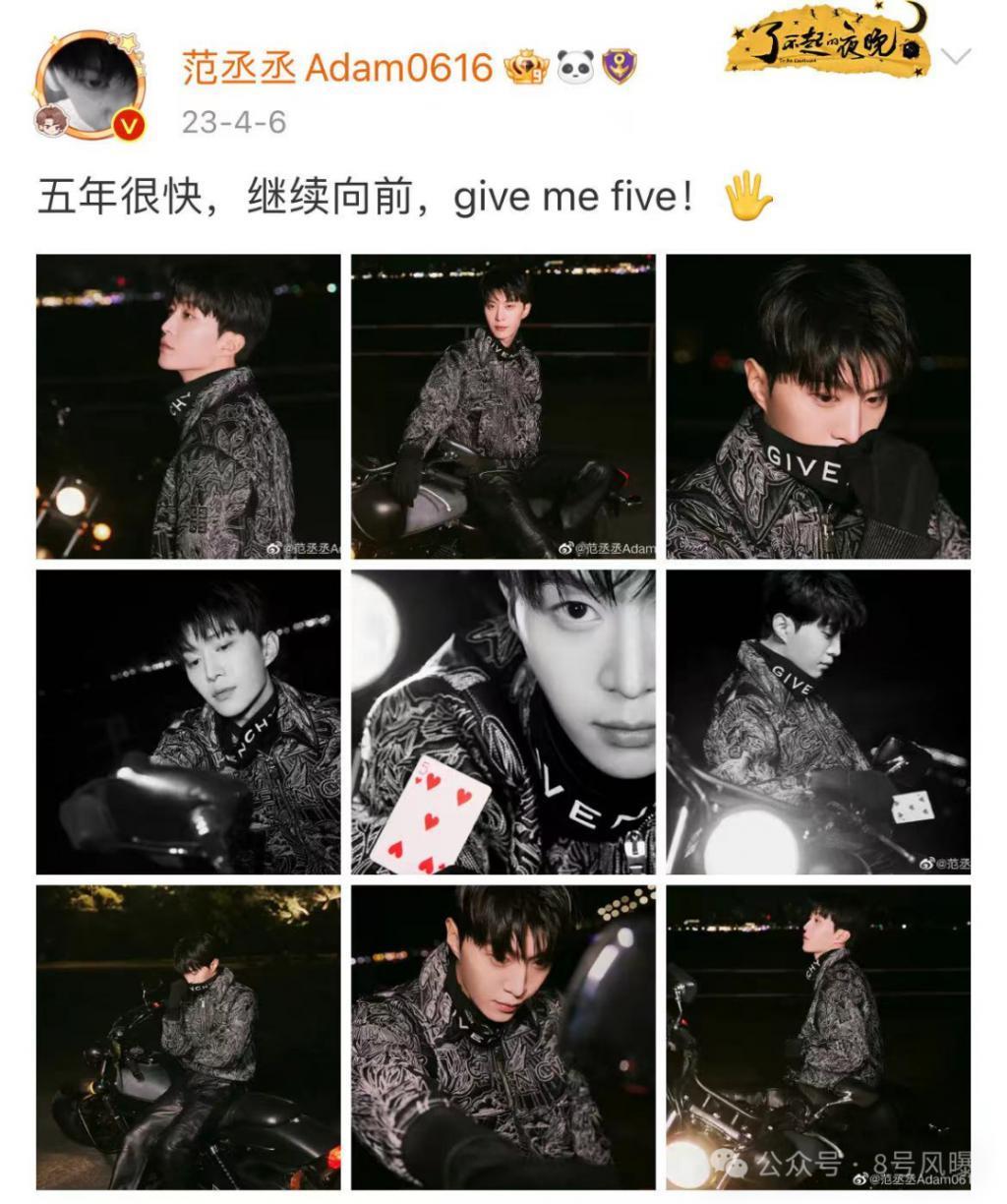Open black-and-white photo with bright headlight and card

(x=818, y=722)
